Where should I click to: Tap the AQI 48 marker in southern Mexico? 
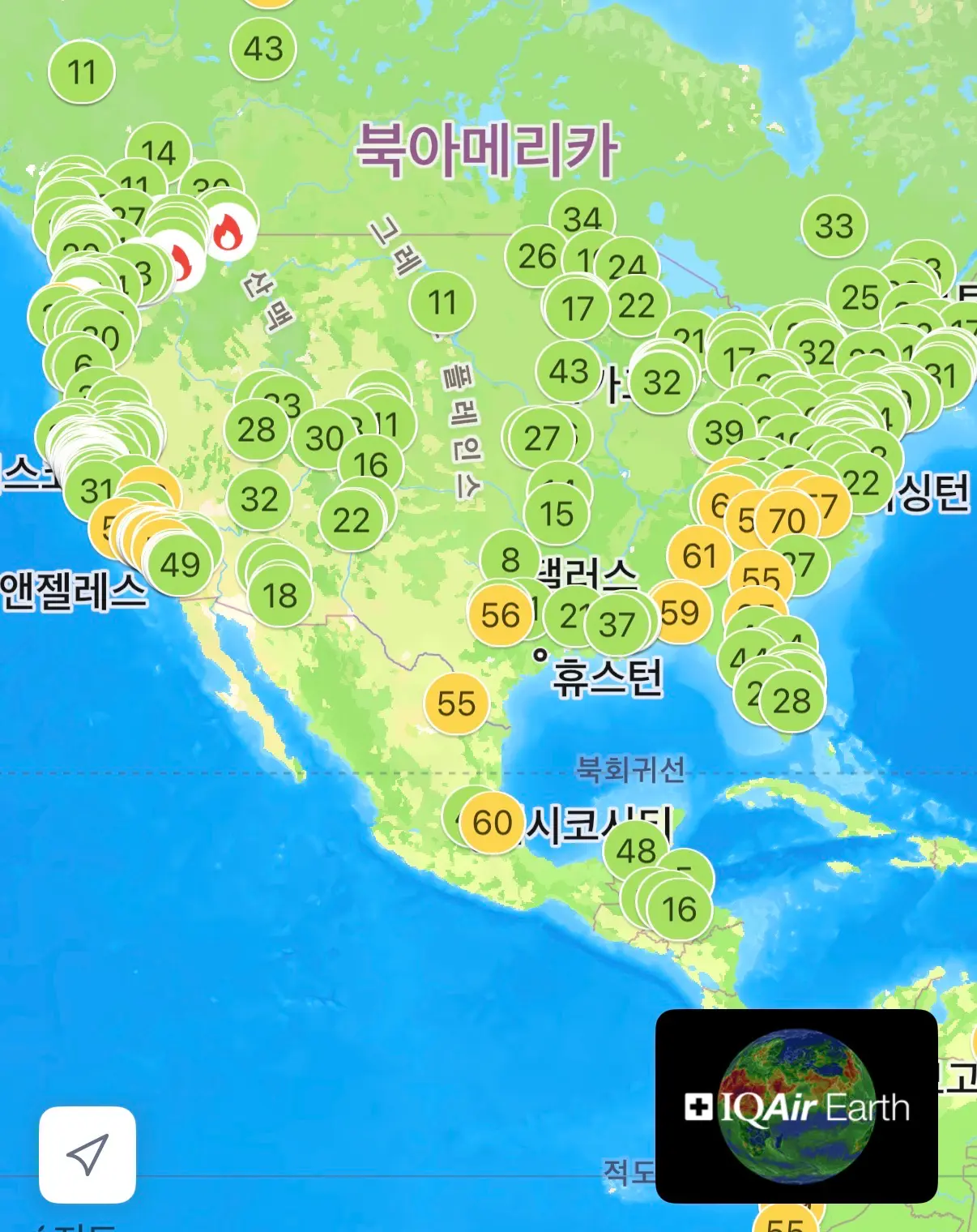pyautogui.click(x=636, y=851)
